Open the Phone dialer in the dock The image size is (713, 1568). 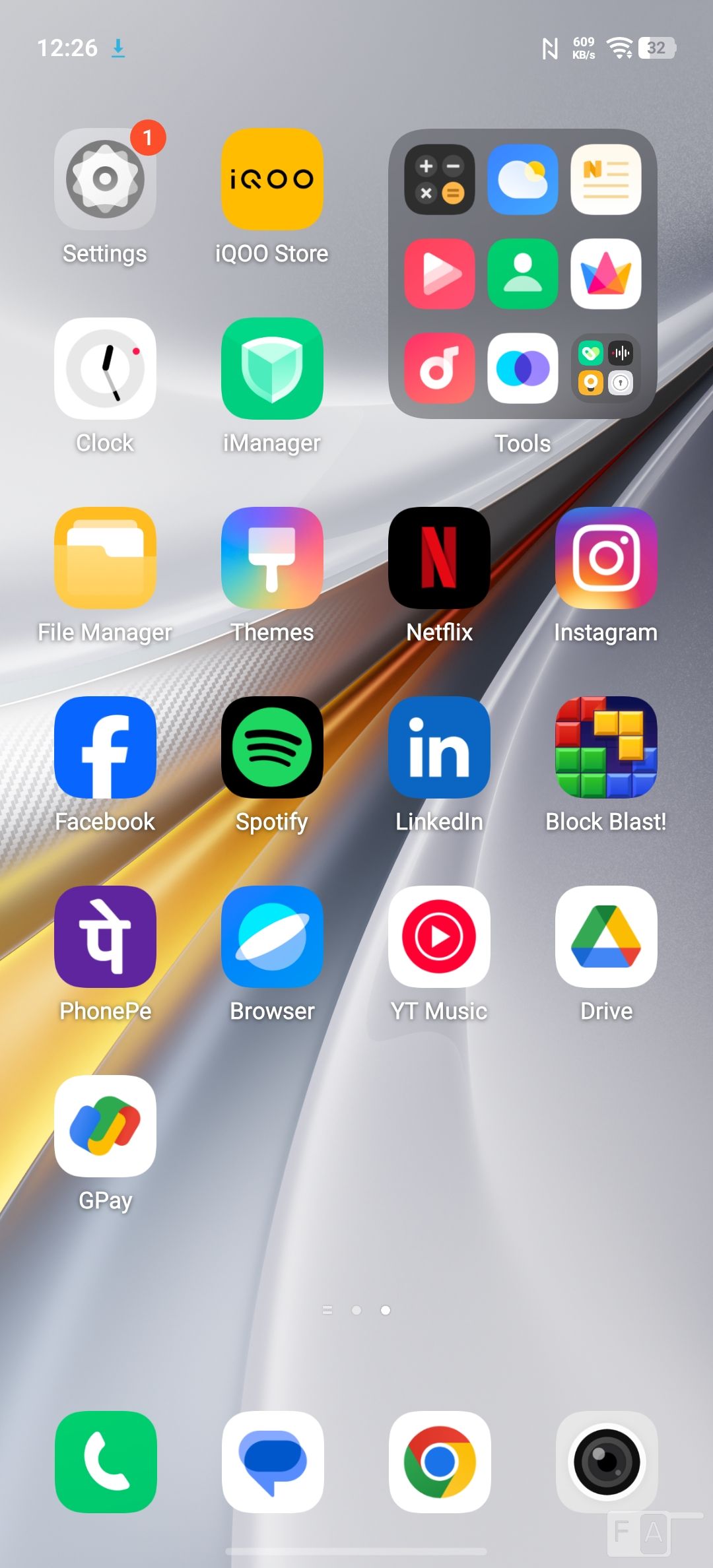click(x=106, y=1462)
